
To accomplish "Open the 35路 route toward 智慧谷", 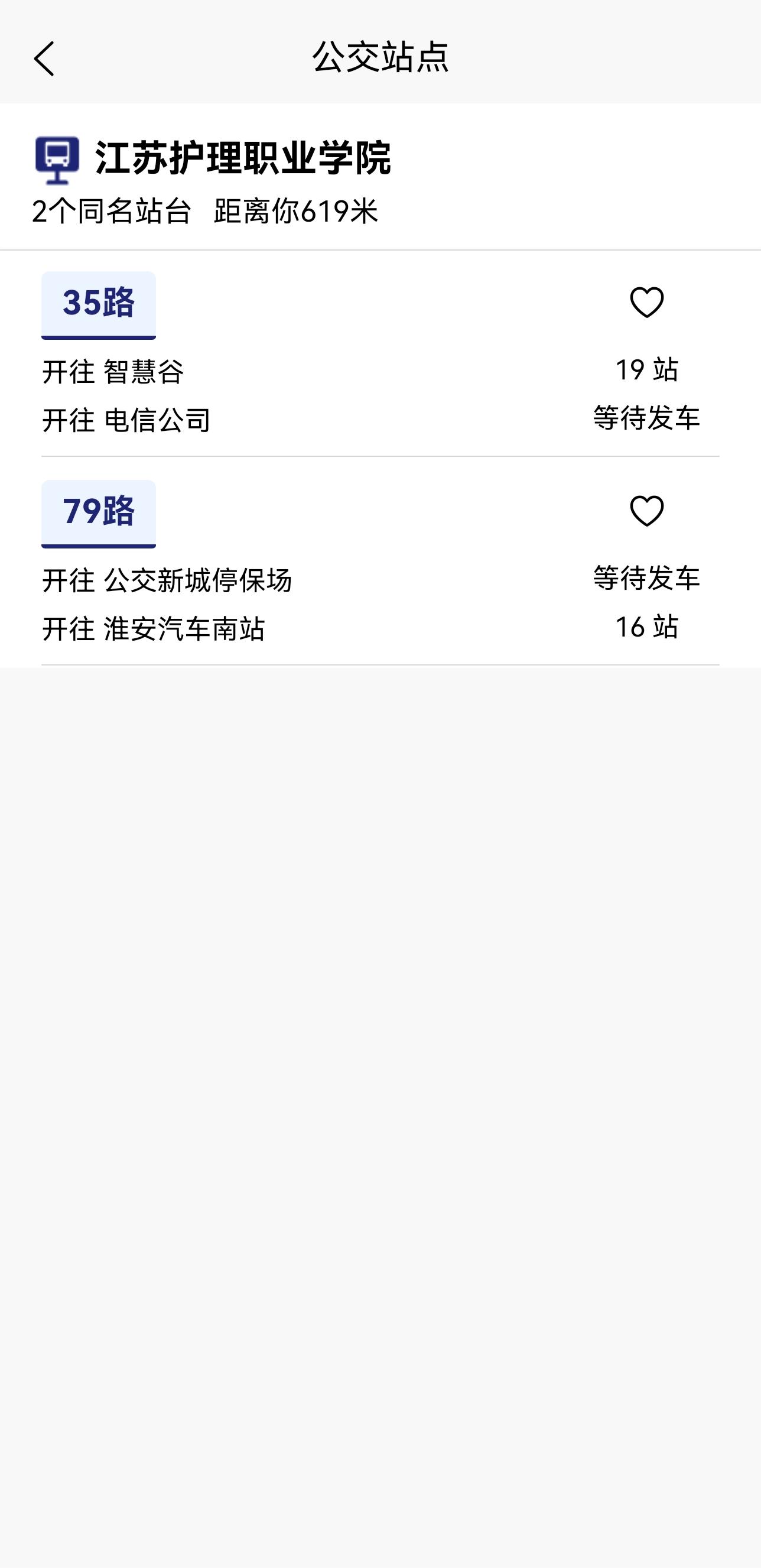I will tap(113, 371).
